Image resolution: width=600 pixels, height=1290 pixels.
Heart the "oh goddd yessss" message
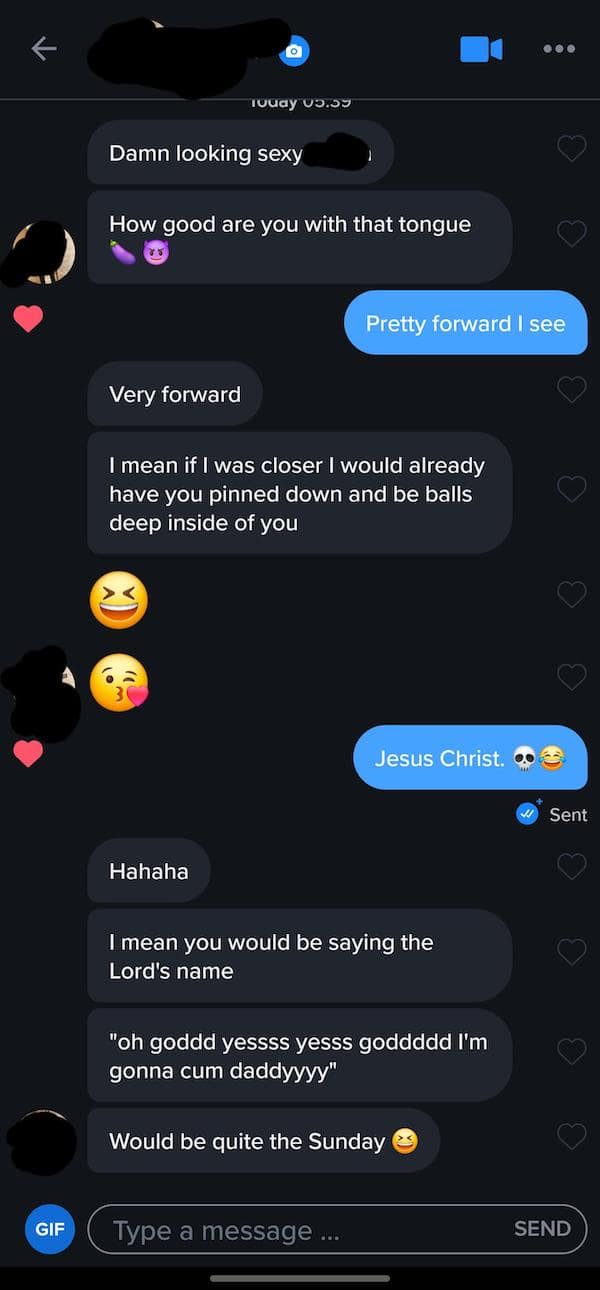click(571, 1051)
